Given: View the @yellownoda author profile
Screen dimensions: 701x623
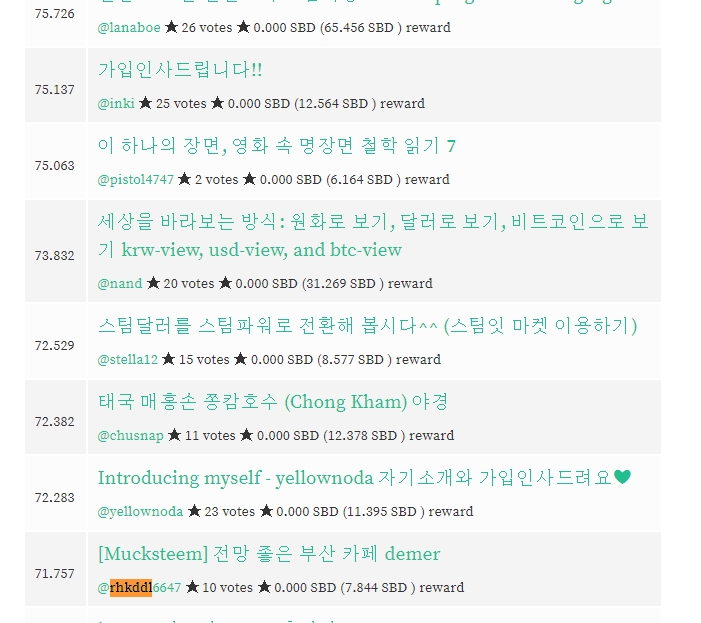Looking at the screenshot, I should 140,512.
